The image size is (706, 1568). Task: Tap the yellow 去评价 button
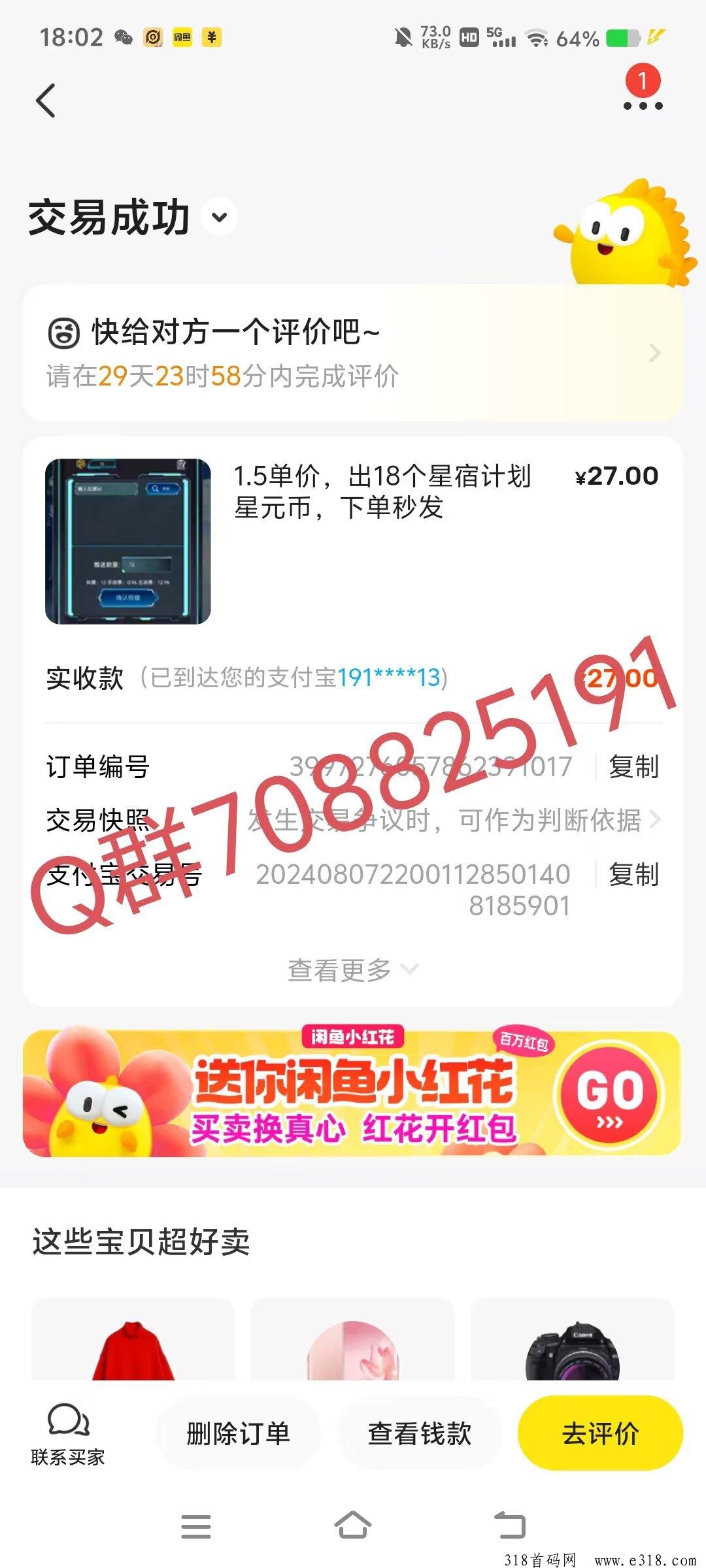click(x=600, y=1433)
